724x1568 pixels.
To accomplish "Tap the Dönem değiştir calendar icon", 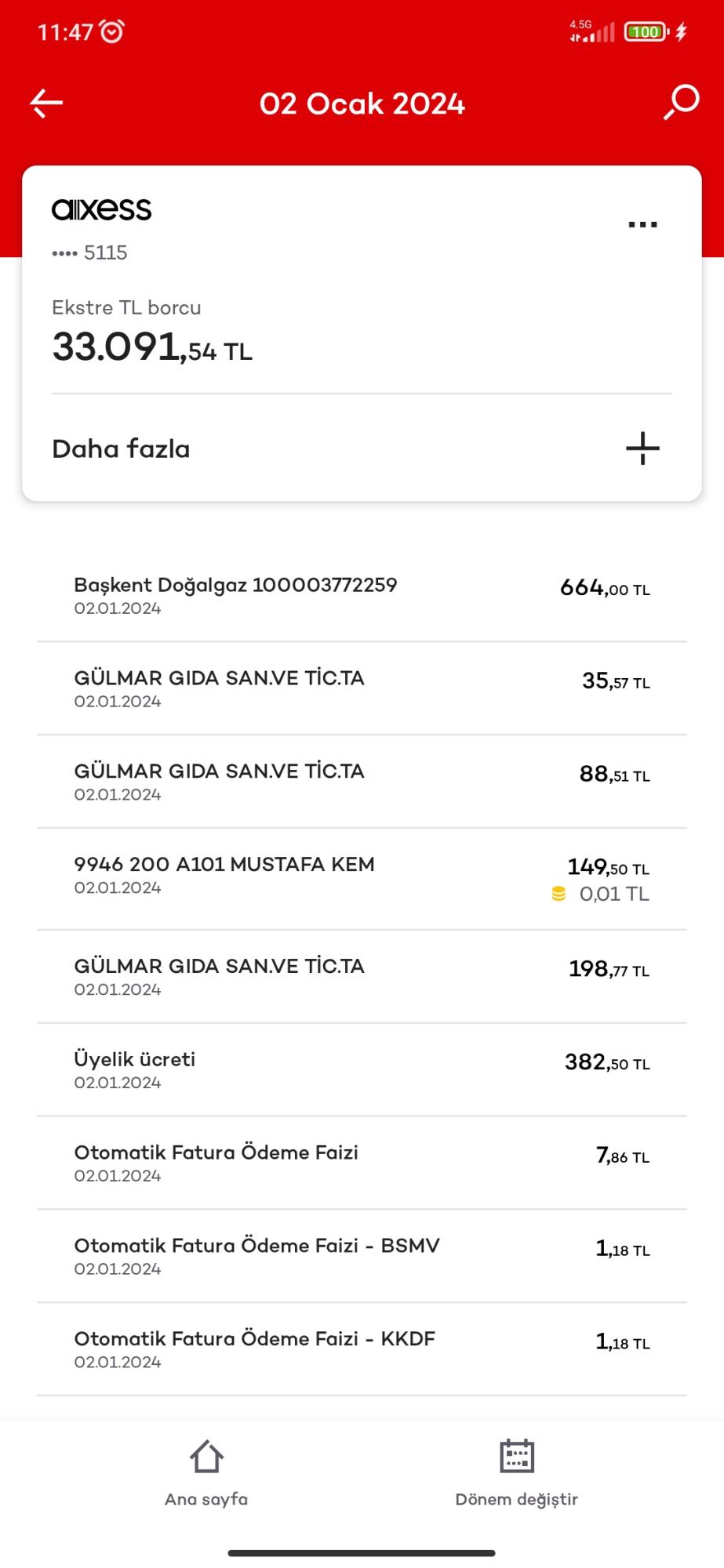I will coord(515,1457).
